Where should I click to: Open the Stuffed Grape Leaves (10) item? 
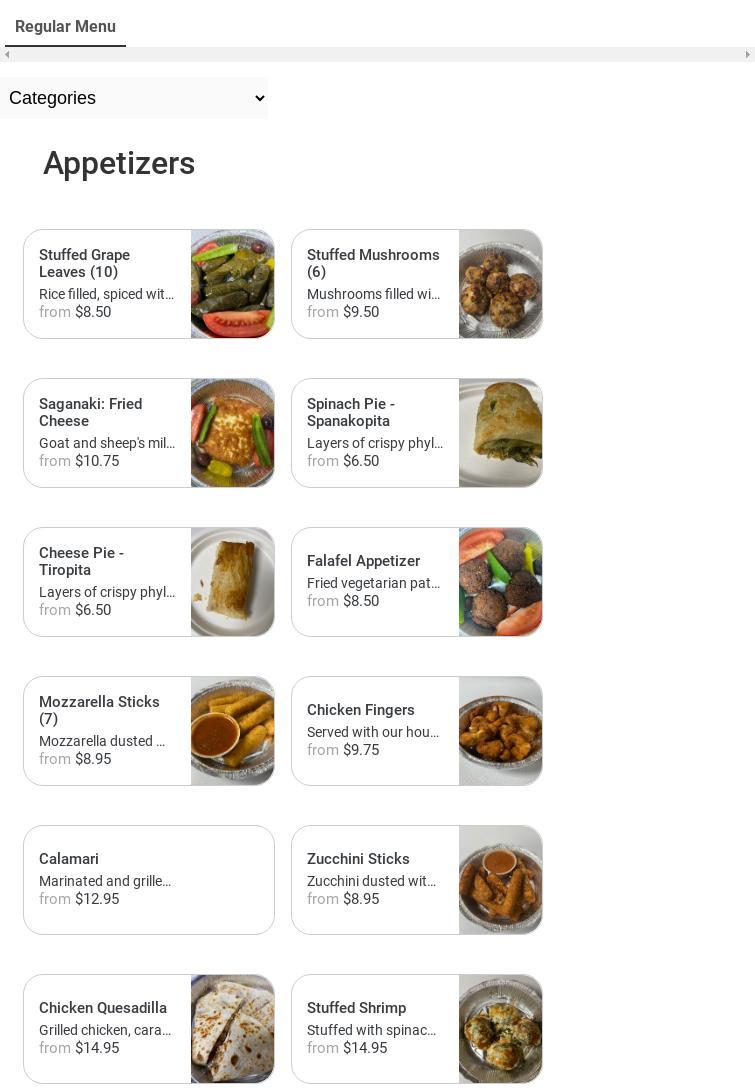click(149, 284)
